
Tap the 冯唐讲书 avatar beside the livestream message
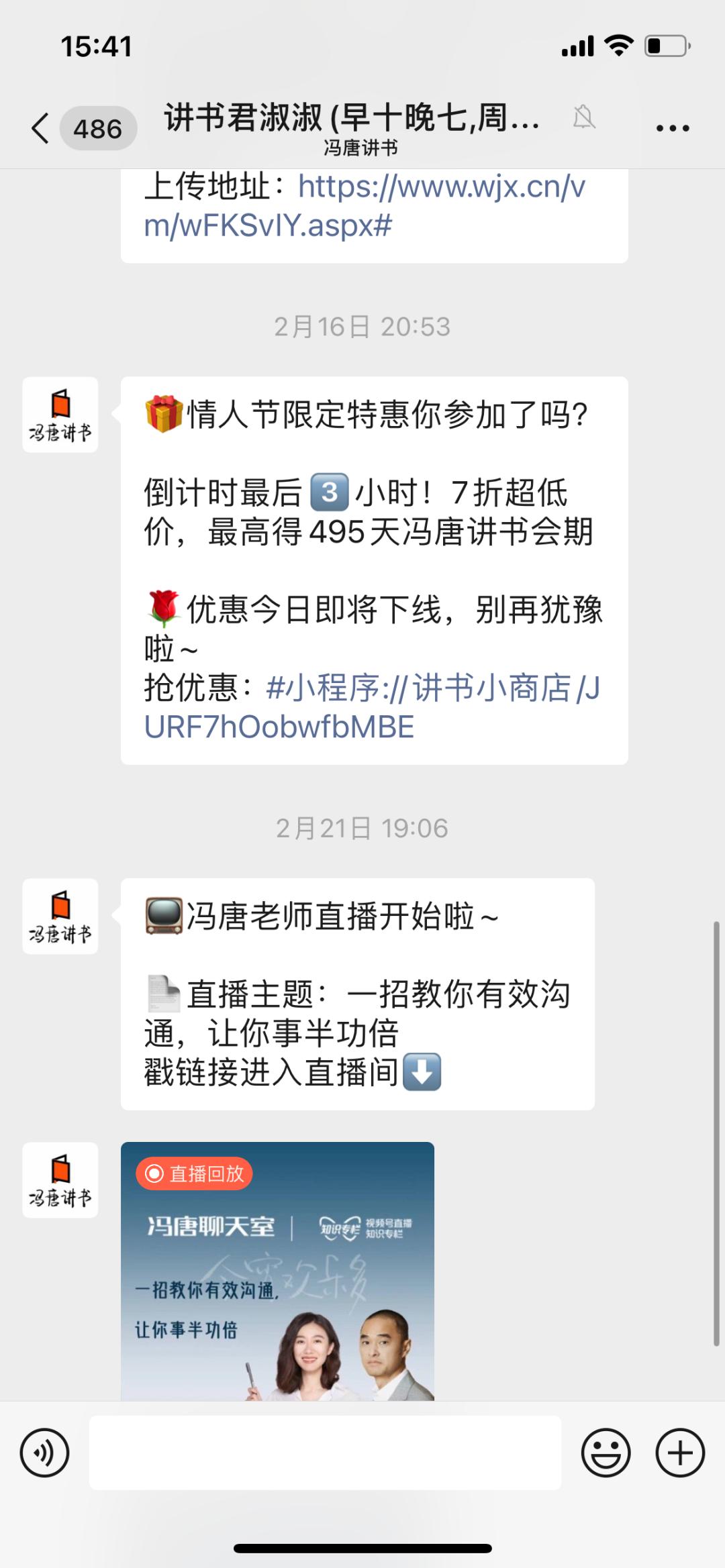coord(60,914)
